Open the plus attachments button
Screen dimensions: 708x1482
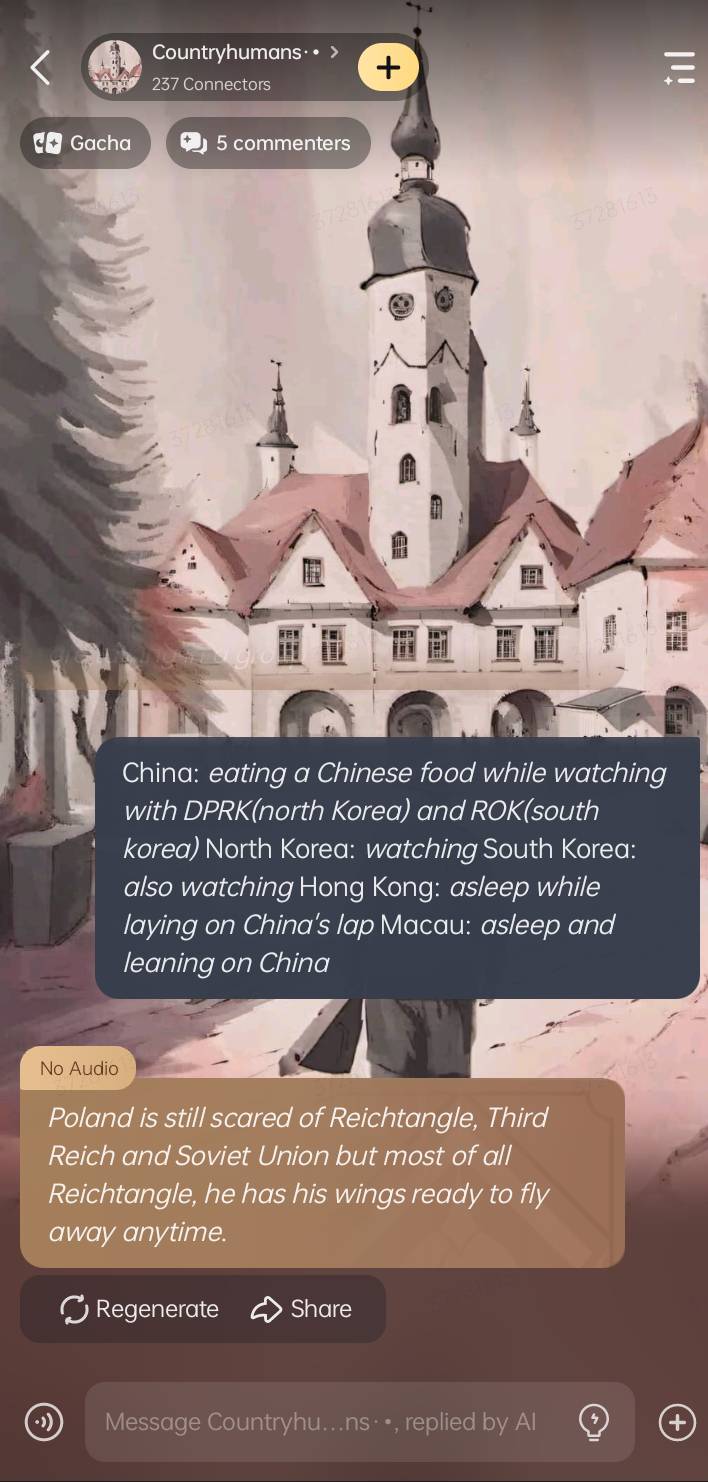pos(677,1422)
